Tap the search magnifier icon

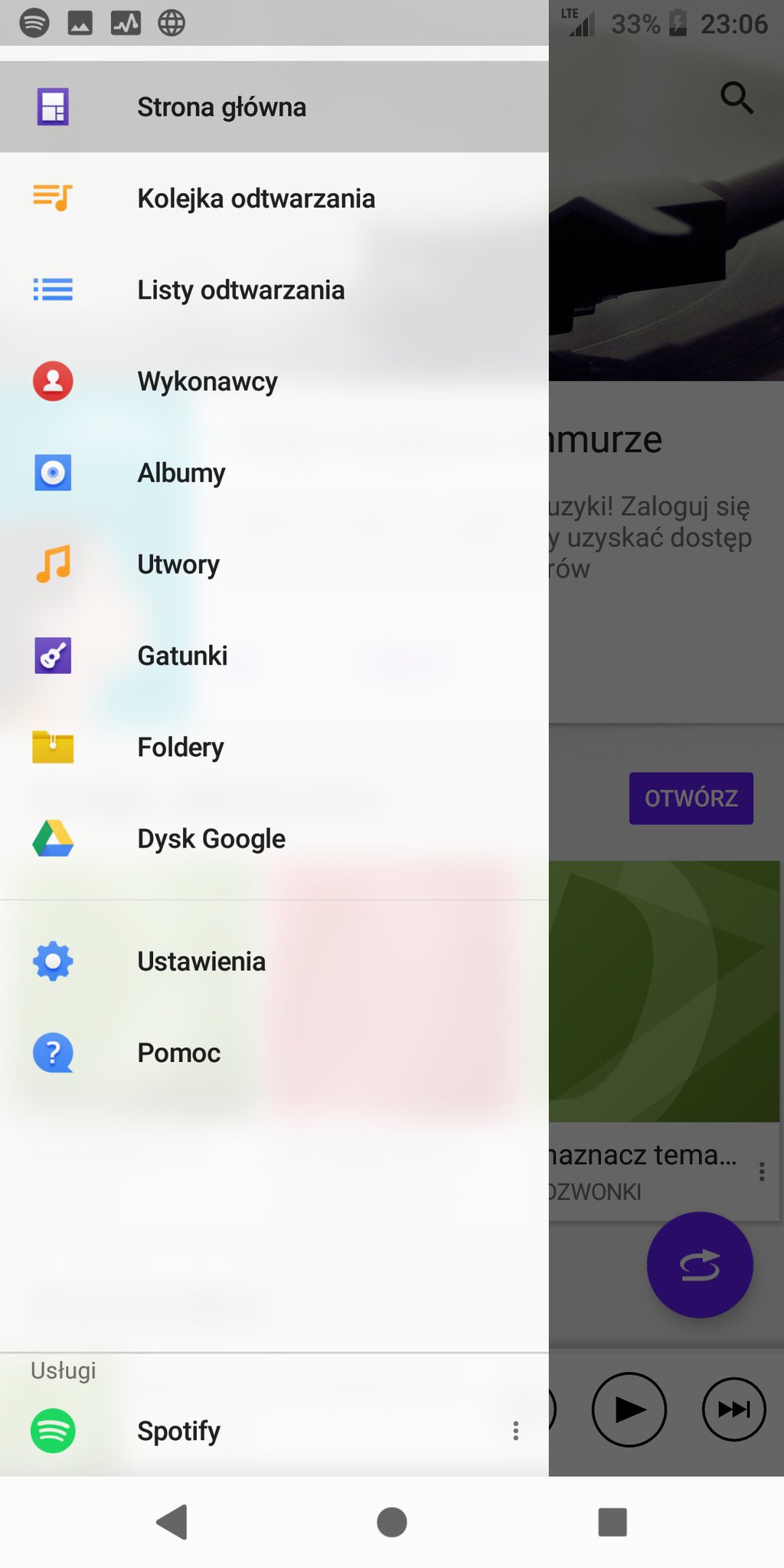pos(737,98)
